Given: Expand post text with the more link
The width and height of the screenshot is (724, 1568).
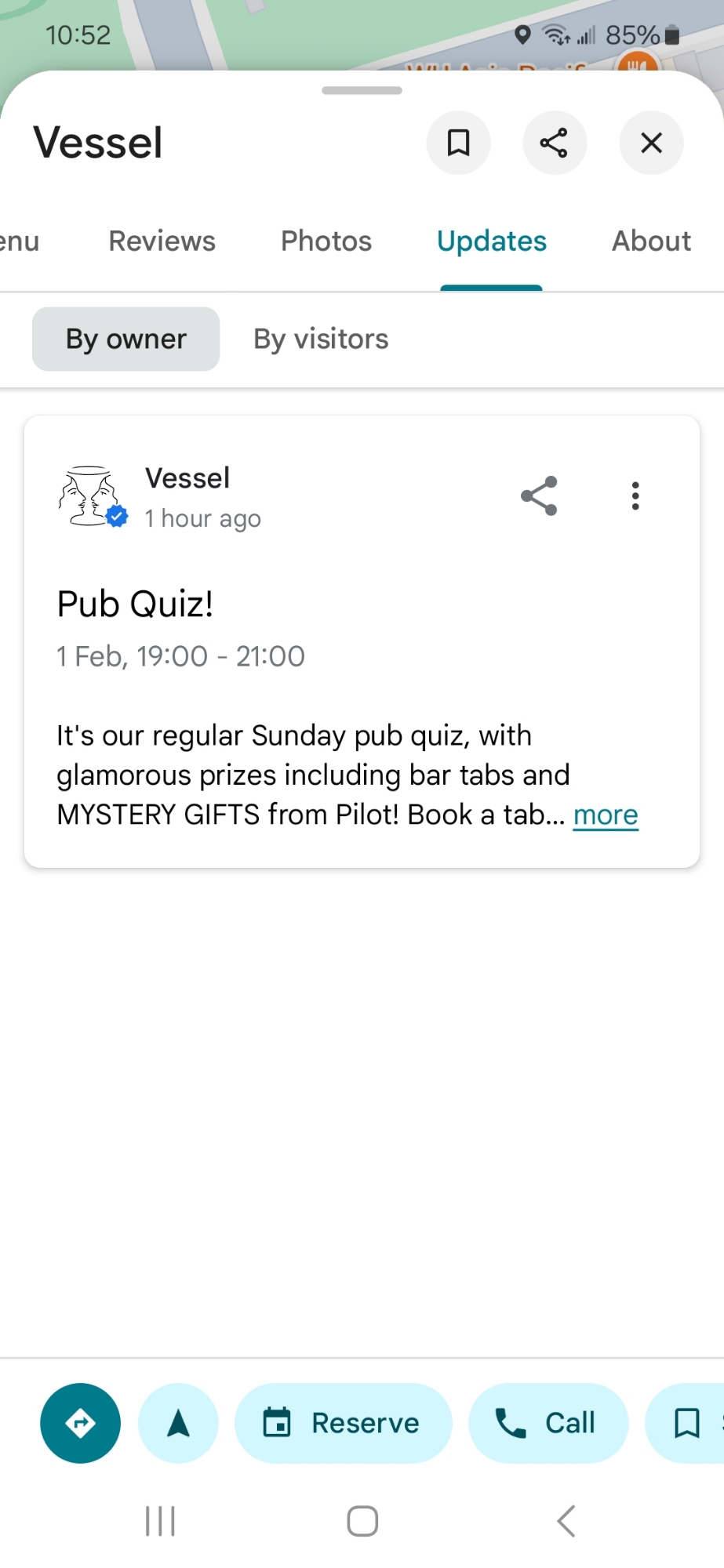Looking at the screenshot, I should [x=606, y=815].
